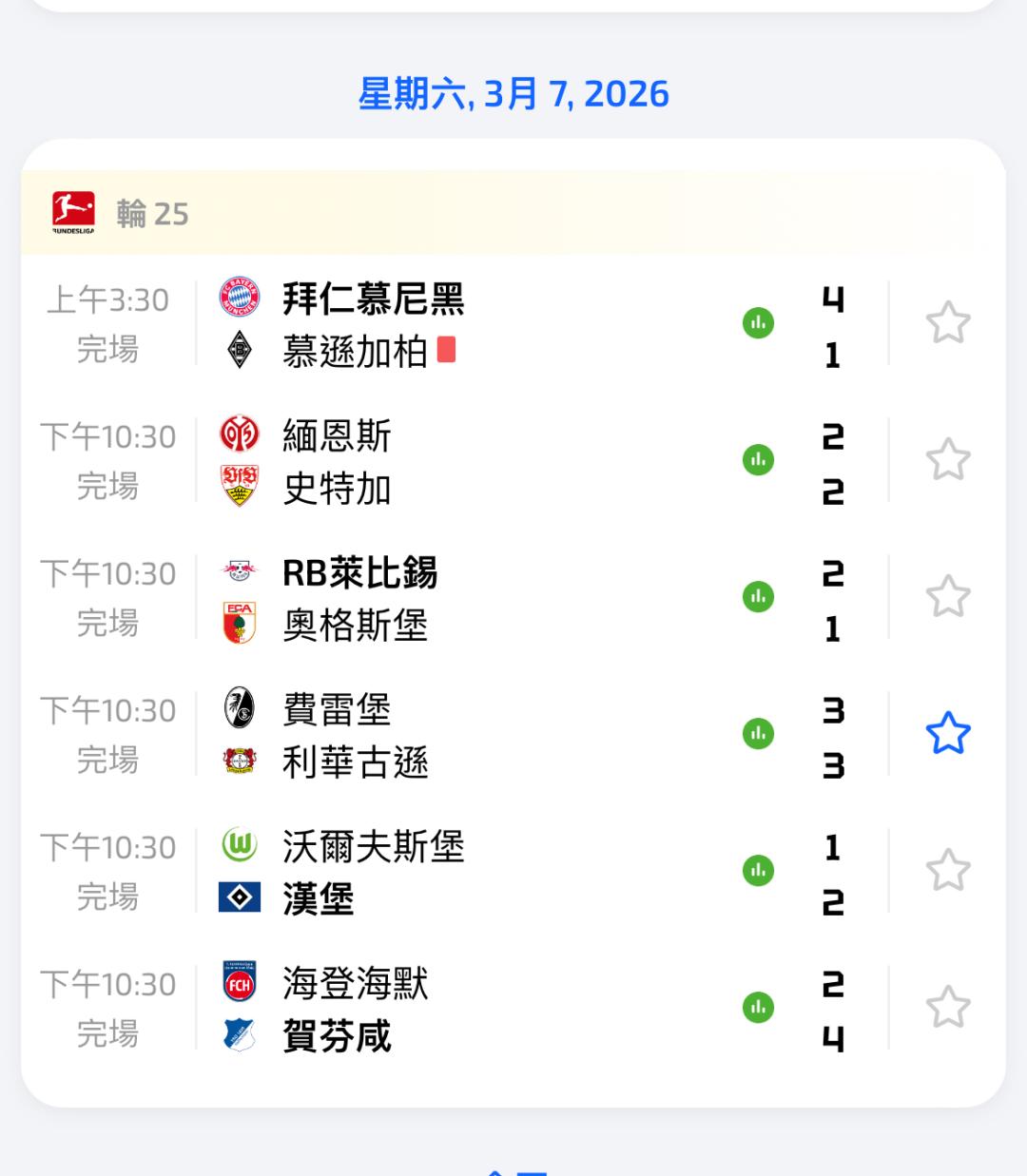Open the 拜仁慕尼黑 vs 慕遜加柏 match
This screenshot has width=1027, height=1176.
point(475,324)
